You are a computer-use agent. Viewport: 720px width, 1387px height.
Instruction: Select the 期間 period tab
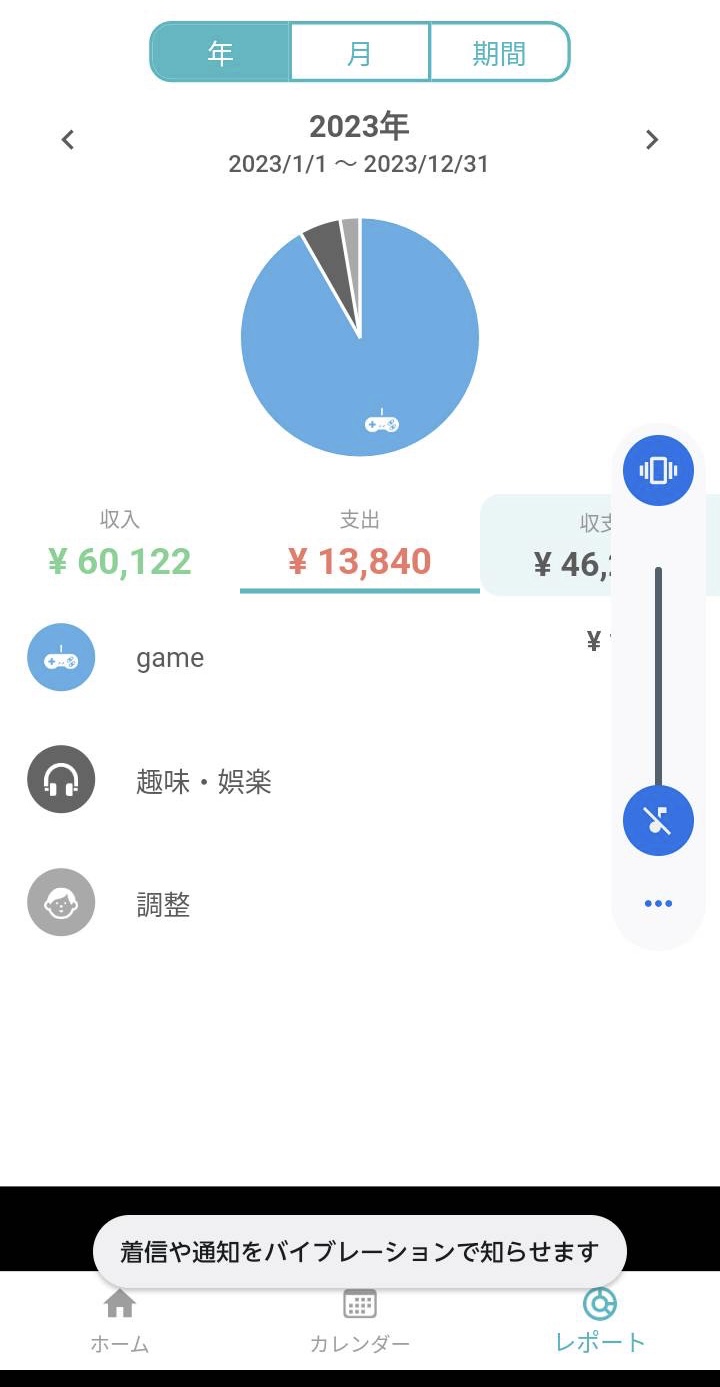(x=499, y=52)
